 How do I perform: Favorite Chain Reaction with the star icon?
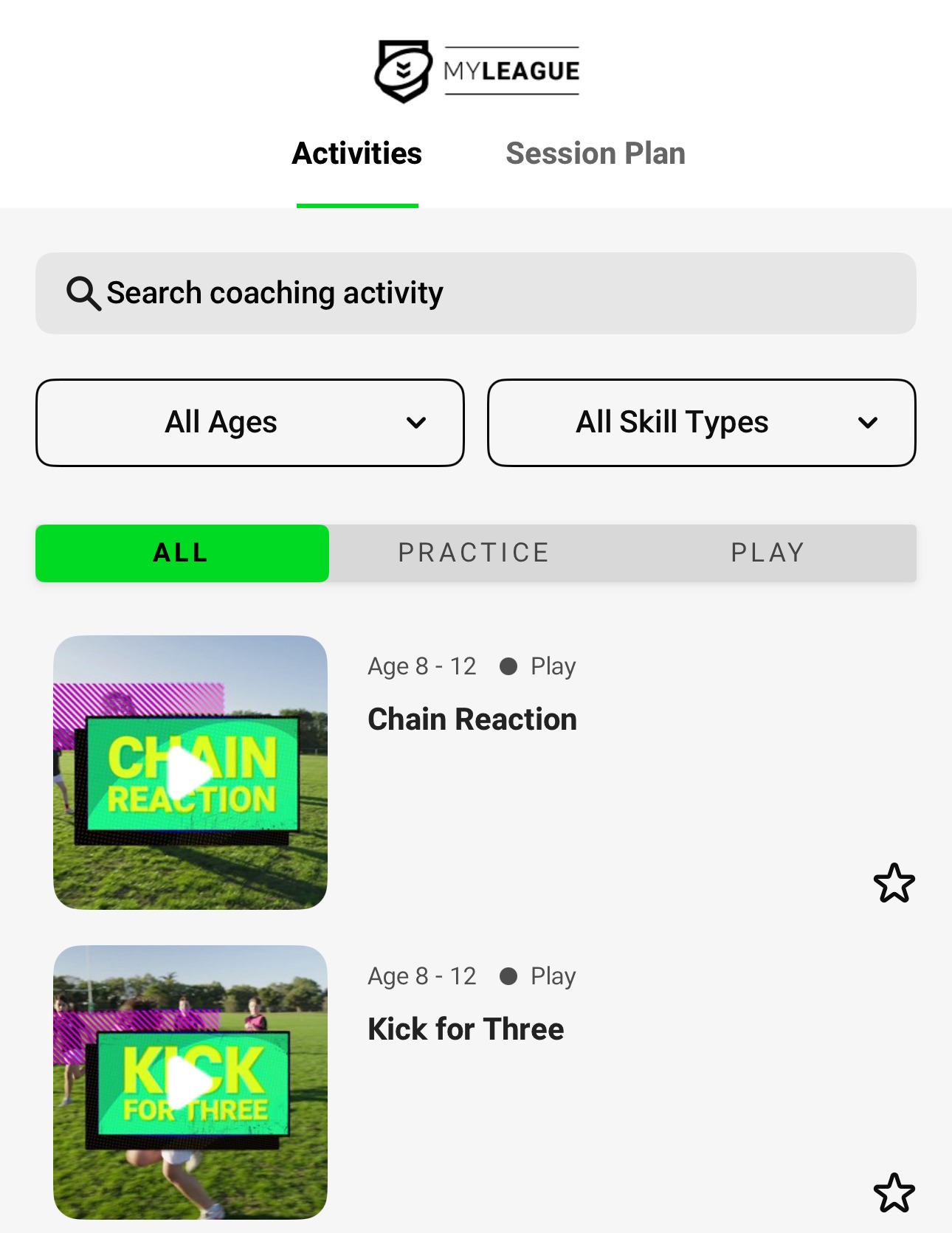[x=894, y=883]
